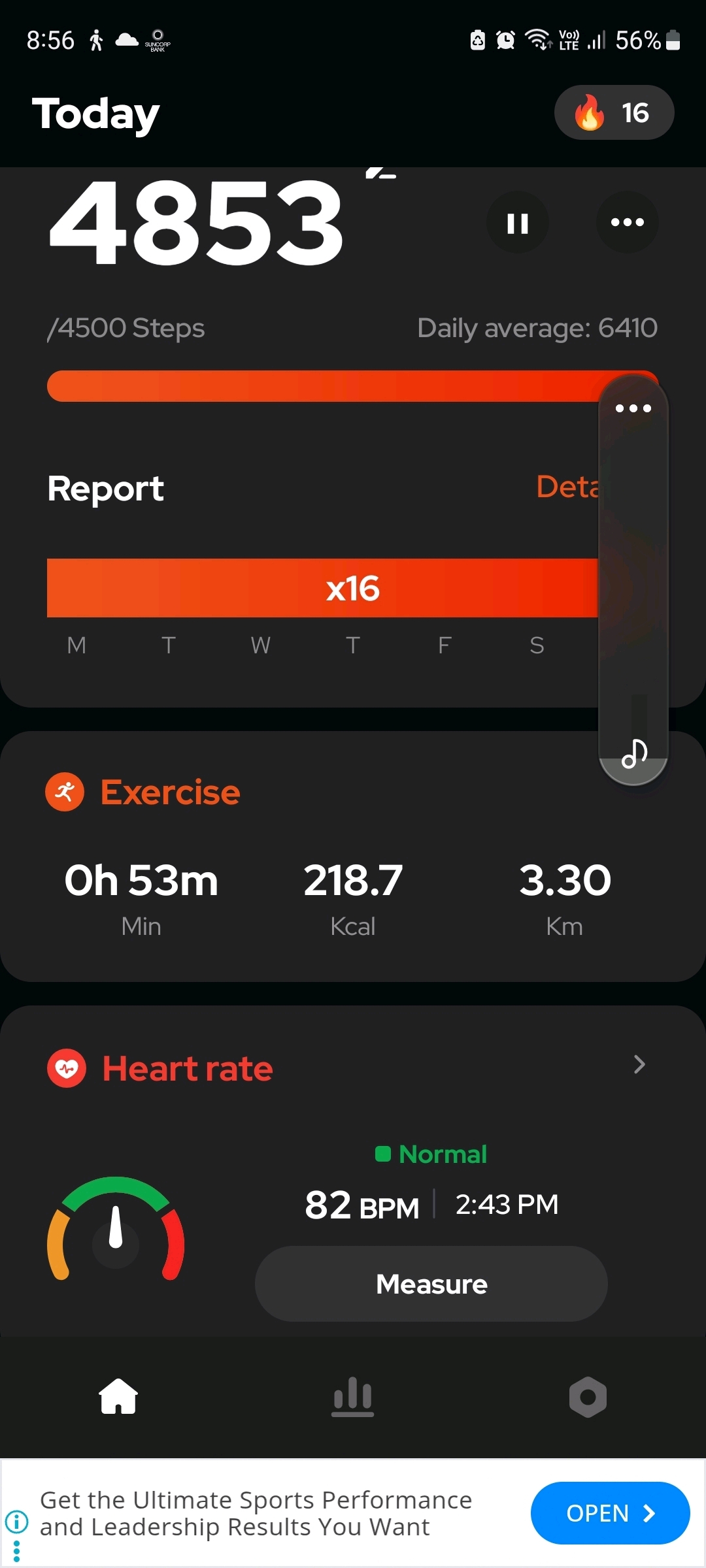The height and width of the screenshot is (1568, 706).
Task: Pause the step counter
Action: [517, 223]
